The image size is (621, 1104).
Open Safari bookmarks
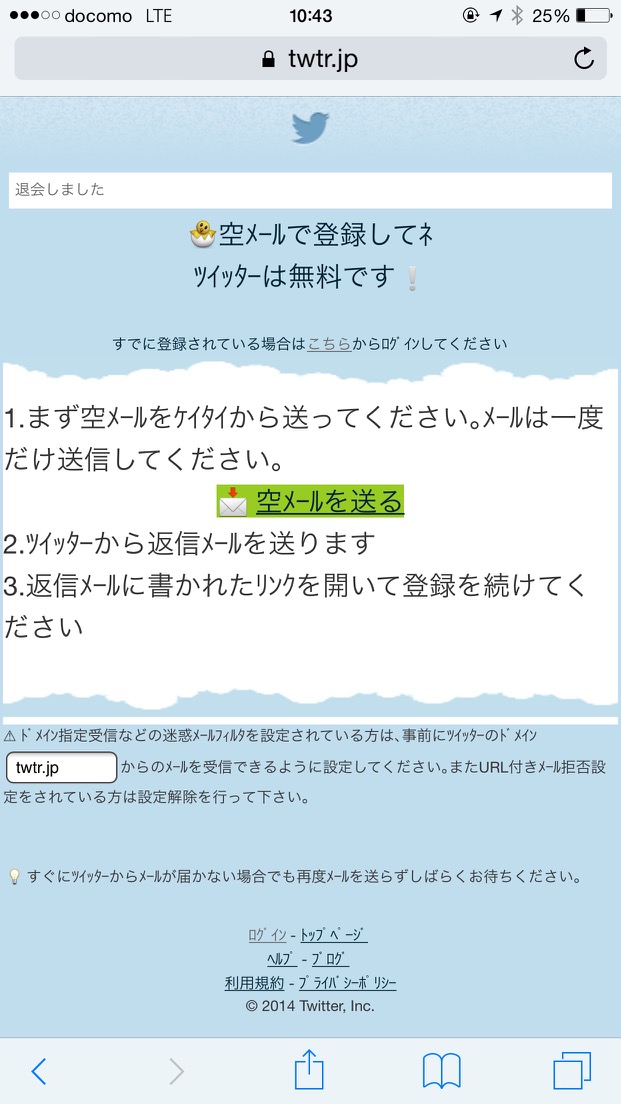click(441, 1071)
